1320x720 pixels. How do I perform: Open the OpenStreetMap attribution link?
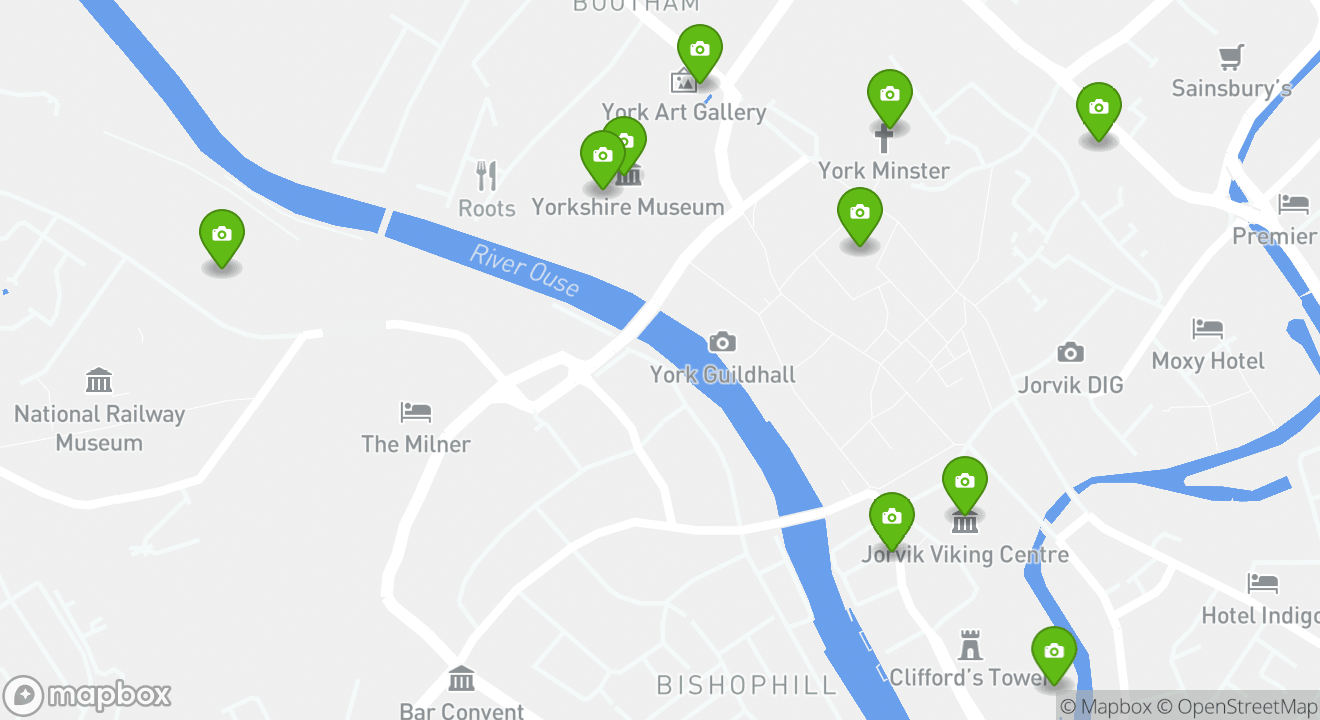1240,706
